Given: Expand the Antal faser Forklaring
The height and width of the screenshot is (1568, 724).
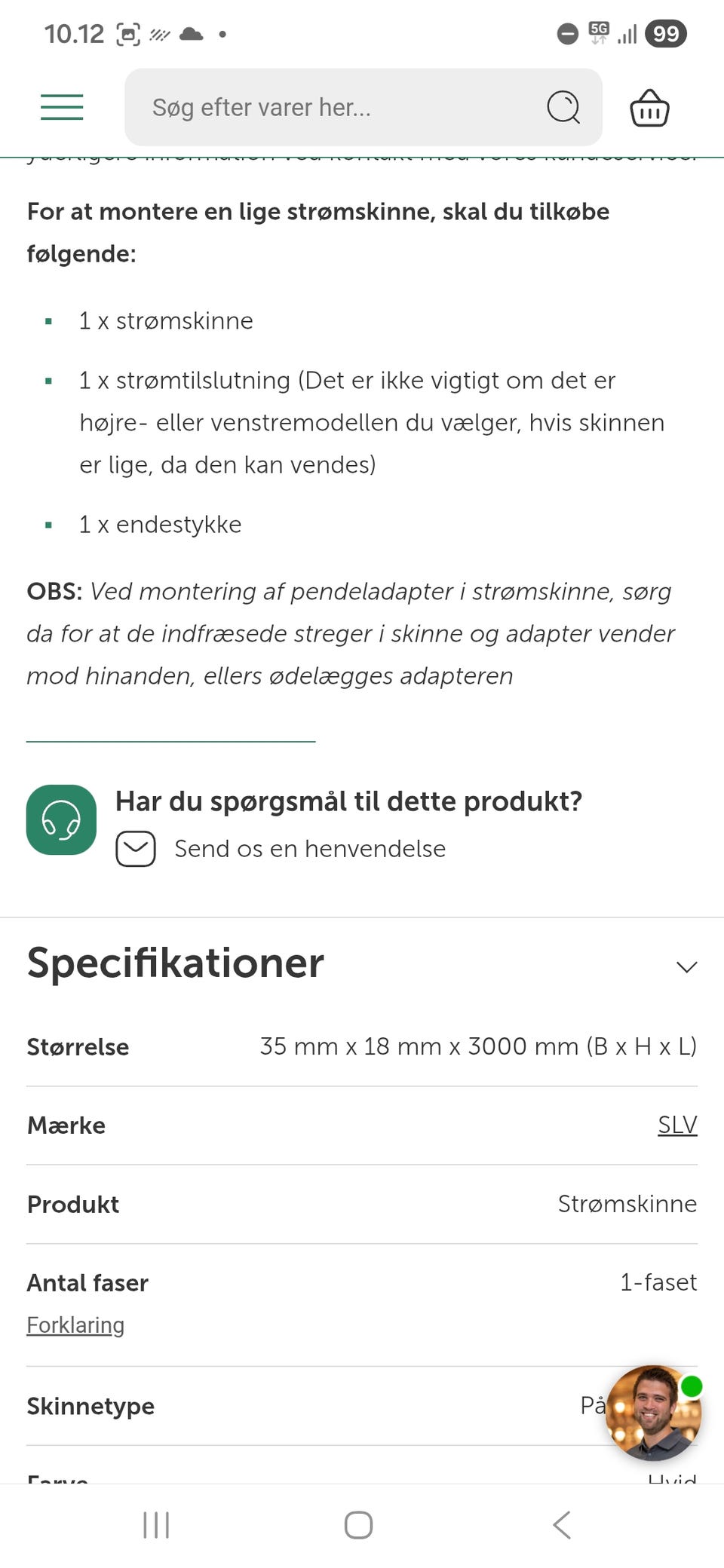Looking at the screenshot, I should (x=75, y=1325).
